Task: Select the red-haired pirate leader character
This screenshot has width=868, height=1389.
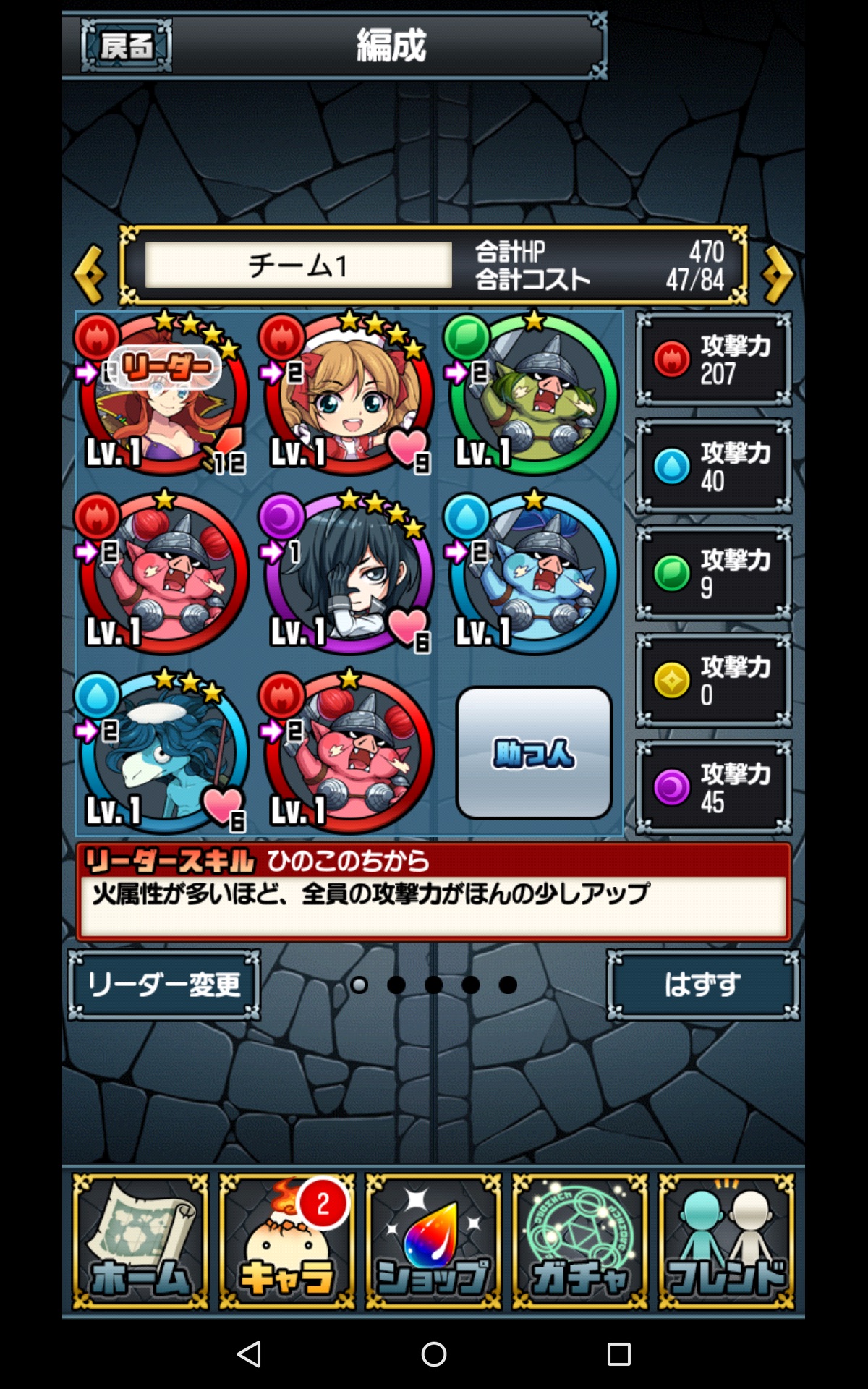Action: (x=163, y=395)
